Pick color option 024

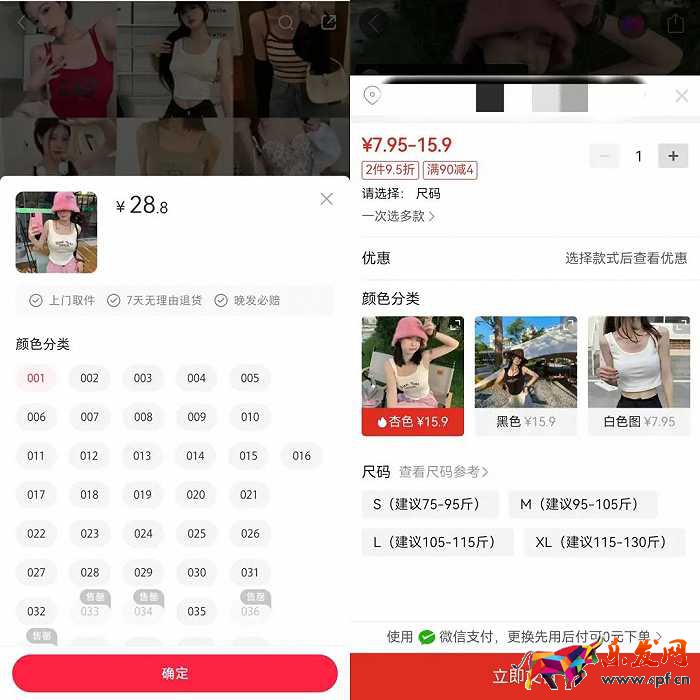pos(143,534)
